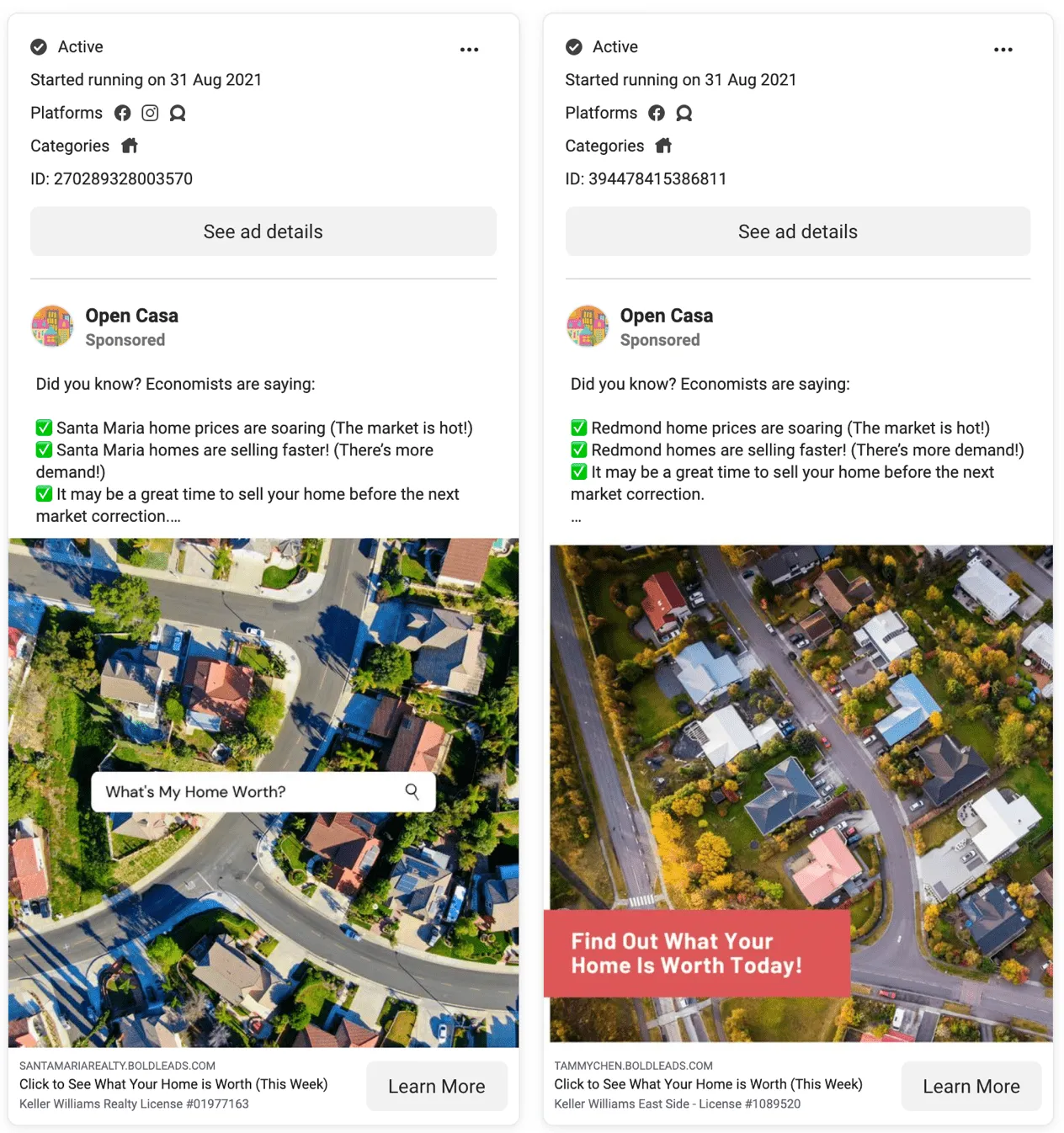Image resolution: width=1064 pixels, height=1133 pixels.
Task: Open the Open Casa page from the Redmond ad
Action: (x=666, y=316)
